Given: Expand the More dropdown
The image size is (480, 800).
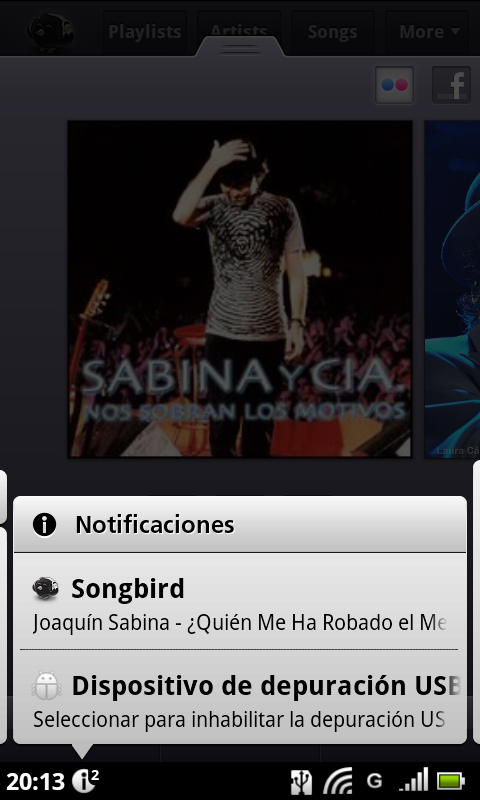Looking at the screenshot, I should coord(427,32).
